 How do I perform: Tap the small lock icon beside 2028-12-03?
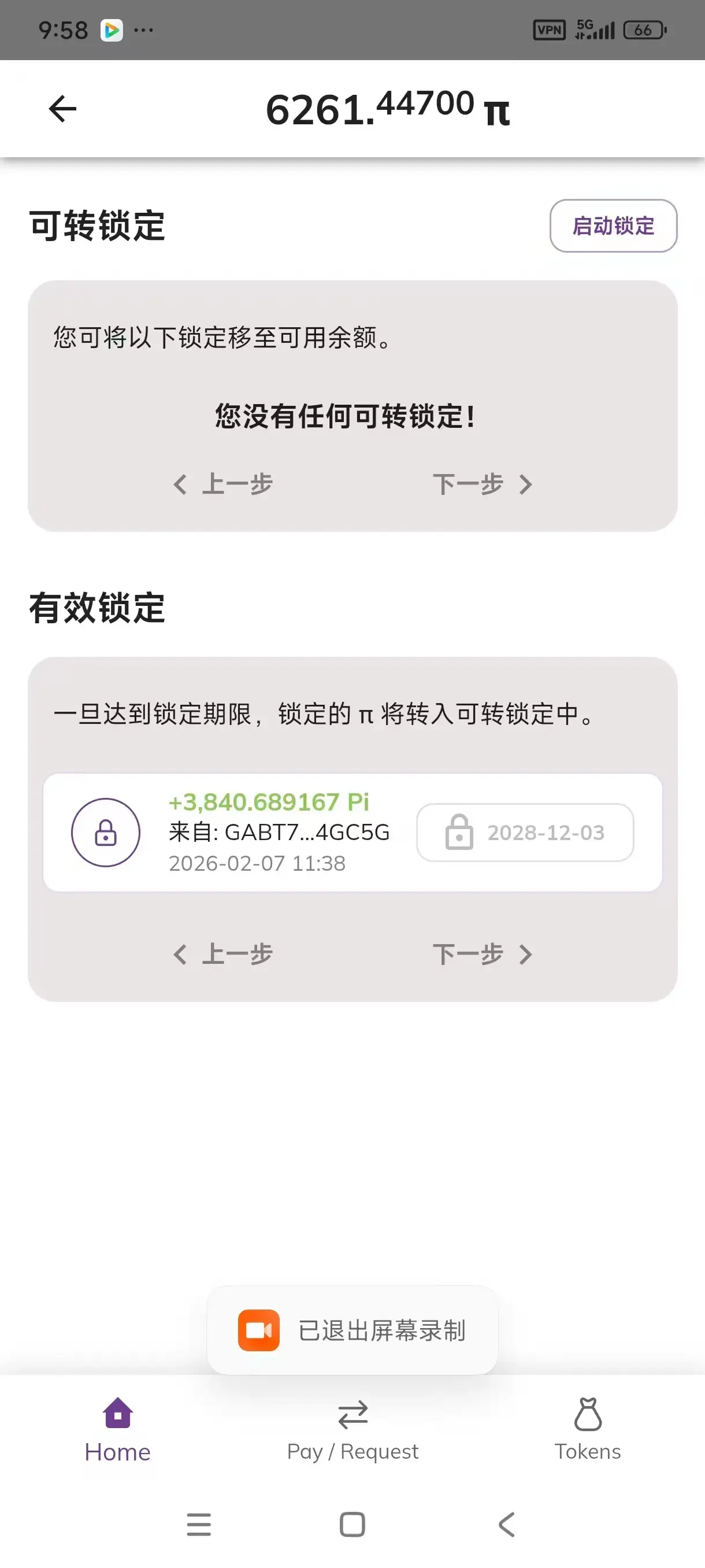[x=459, y=833]
